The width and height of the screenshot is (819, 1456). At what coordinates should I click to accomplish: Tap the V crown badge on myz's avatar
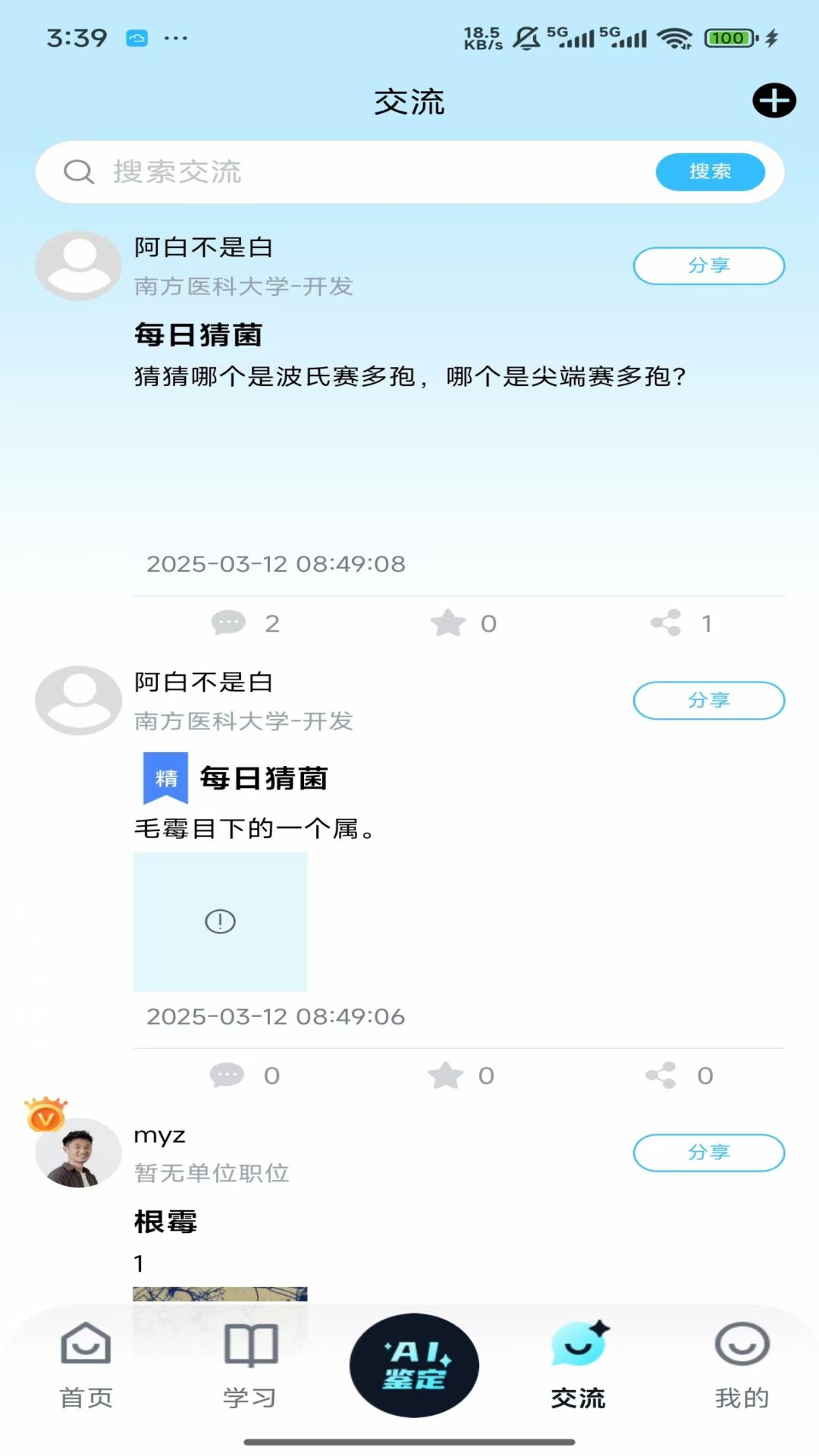click(45, 1116)
